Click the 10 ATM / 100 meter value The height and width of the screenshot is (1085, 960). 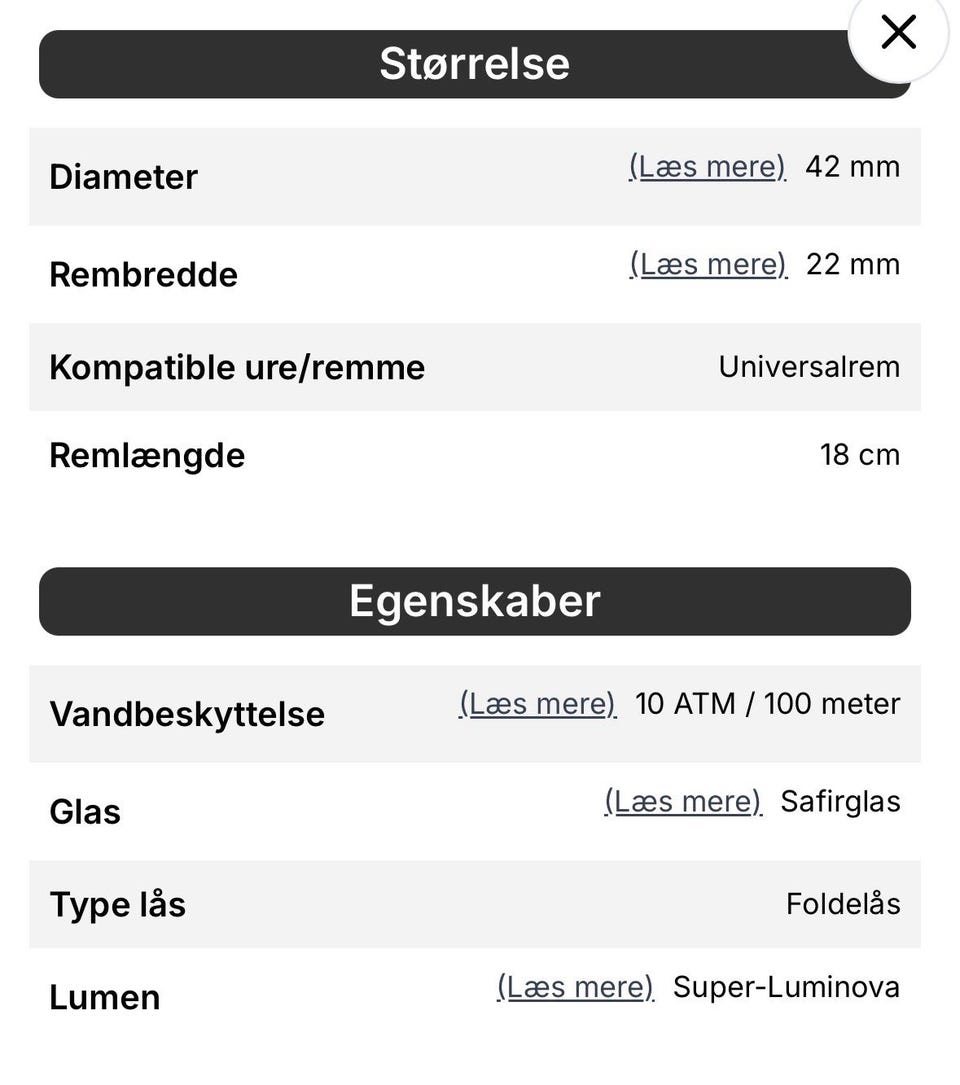[766, 703]
